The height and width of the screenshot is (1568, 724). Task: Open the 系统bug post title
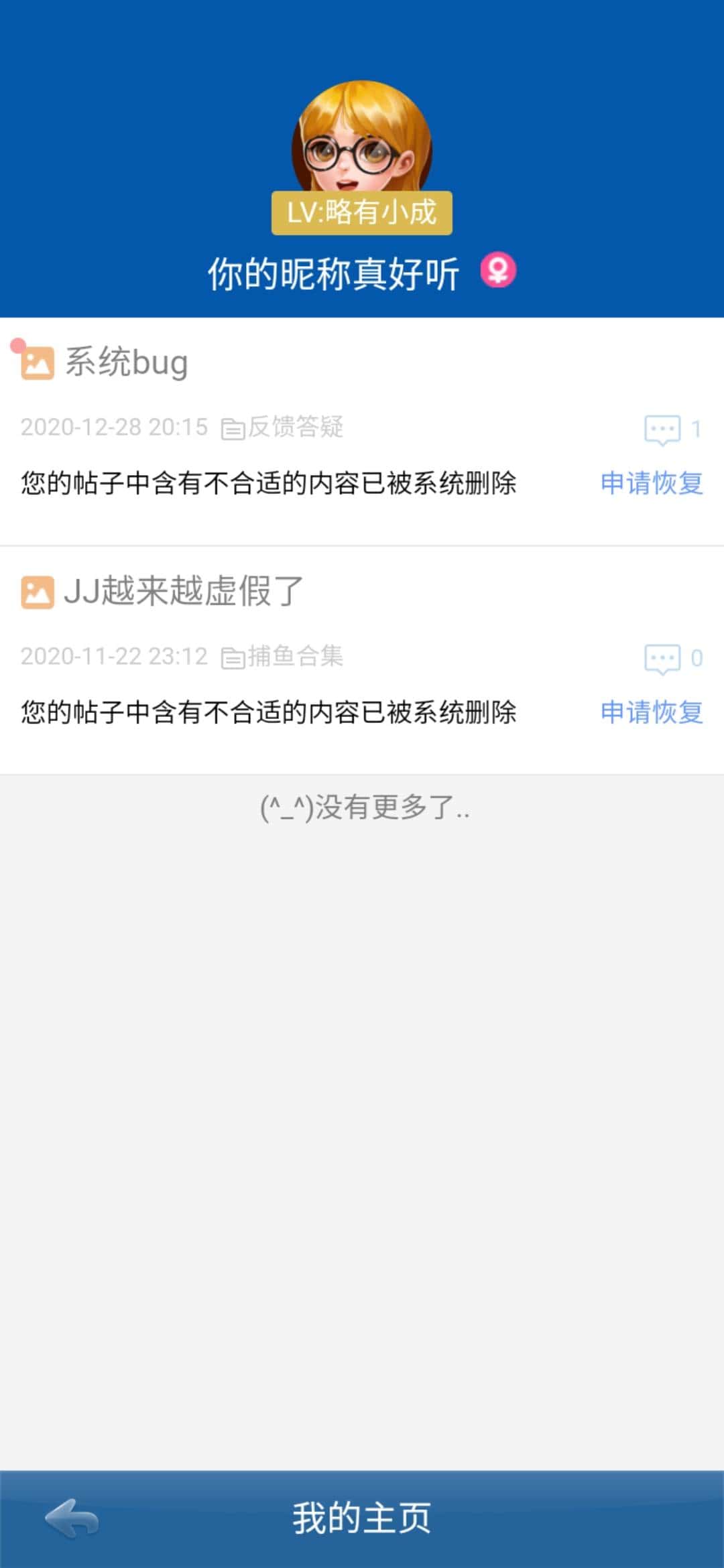pyautogui.click(x=126, y=363)
